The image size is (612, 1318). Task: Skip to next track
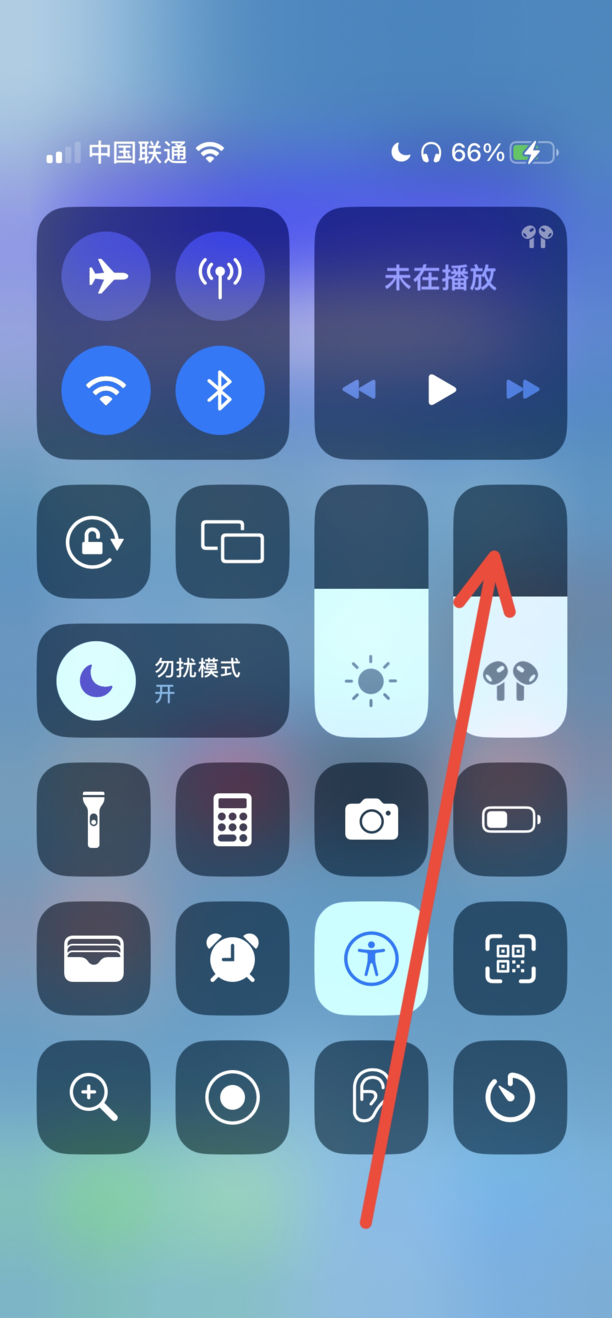point(522,389)
